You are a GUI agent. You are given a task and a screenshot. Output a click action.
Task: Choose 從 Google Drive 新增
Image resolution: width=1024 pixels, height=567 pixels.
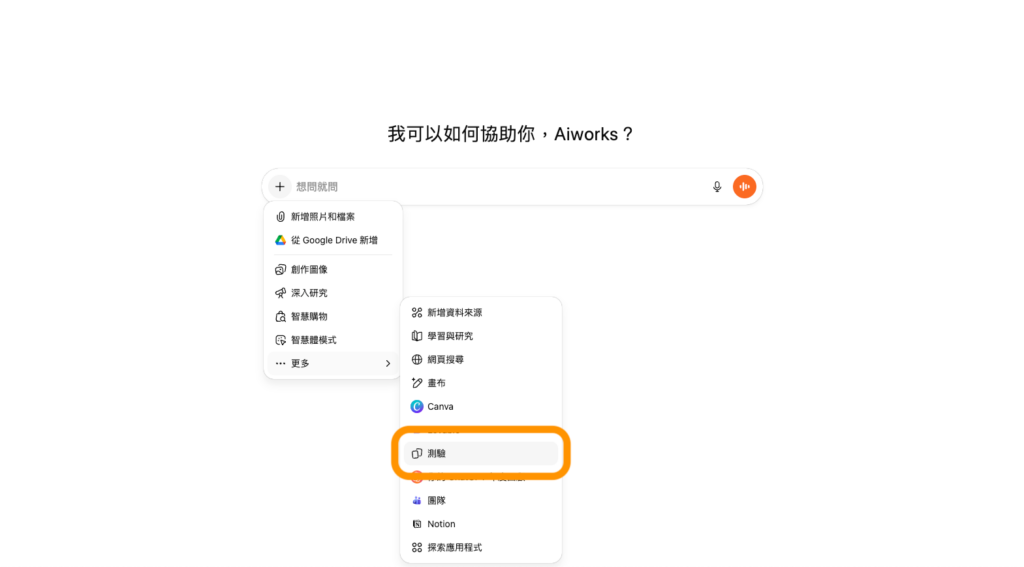point(333,240)
